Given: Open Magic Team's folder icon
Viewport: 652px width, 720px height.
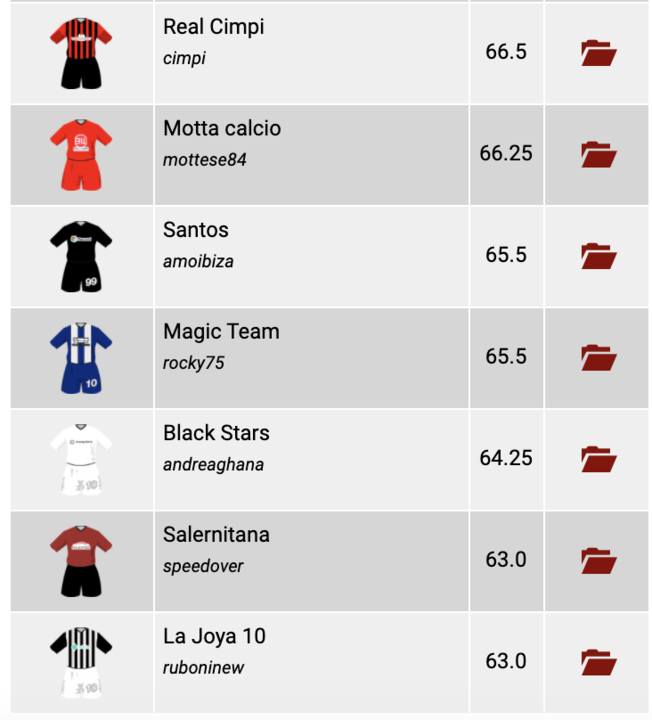Looking at the screenshot, I should pos(598,357).
